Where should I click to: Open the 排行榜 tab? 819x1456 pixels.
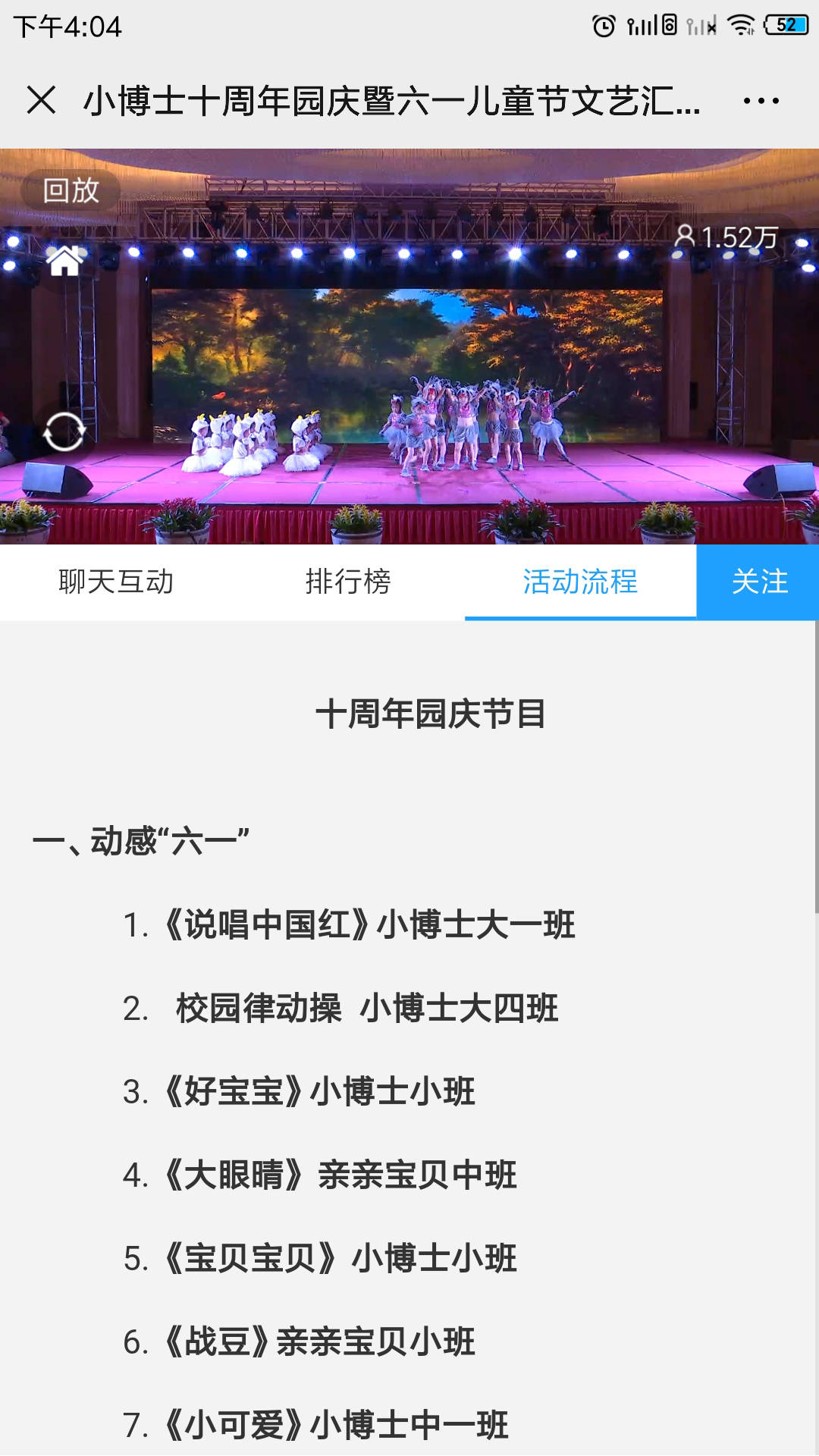coord(348,582)
